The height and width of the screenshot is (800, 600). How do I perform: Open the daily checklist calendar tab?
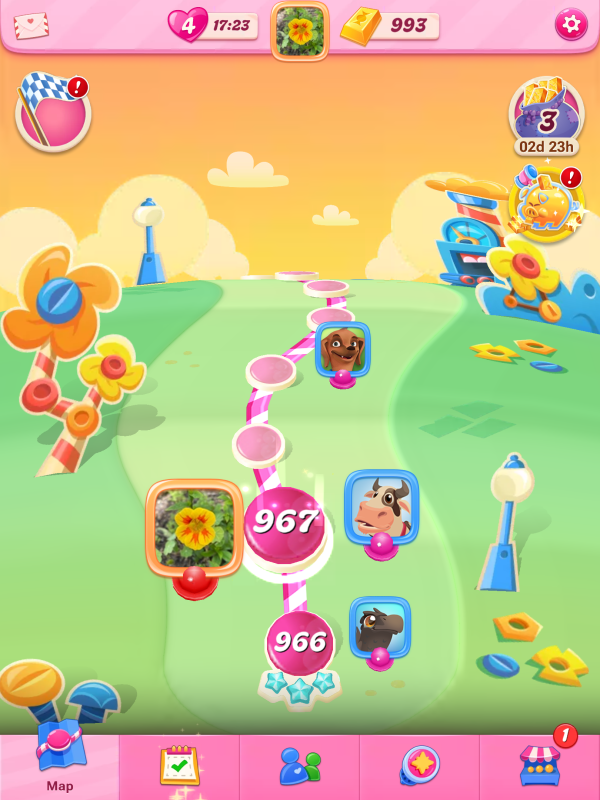[x=179, y=766]
